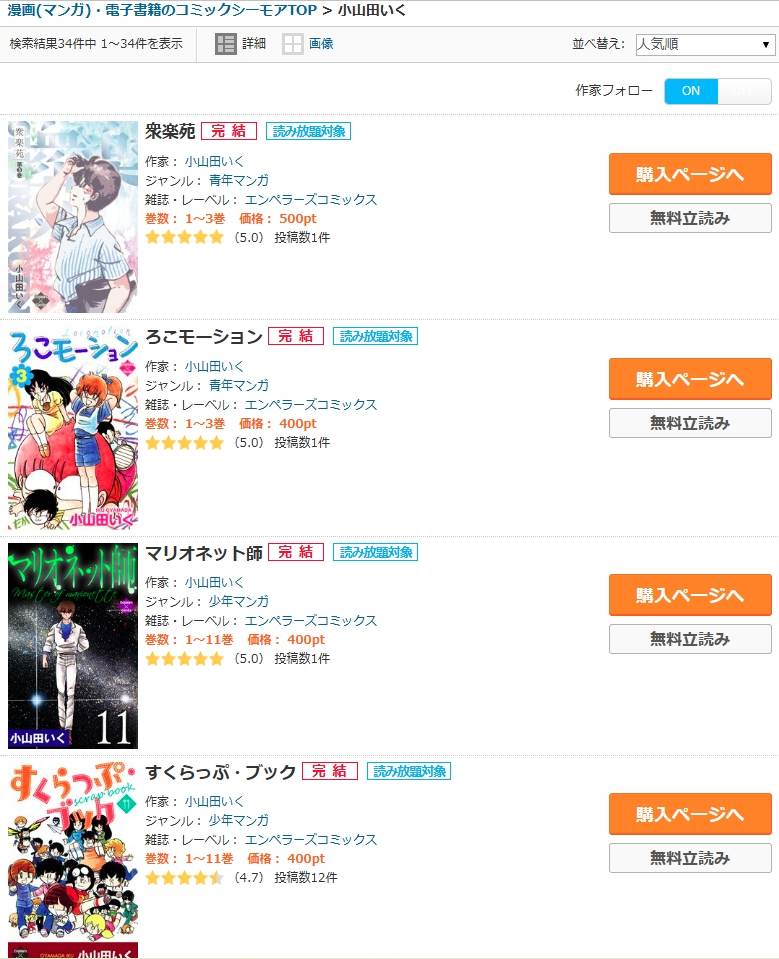779x959 pixels.
Task: Preview すくらっぷ・ブック with 無料立読み
Action: click(x=690, y=858)
